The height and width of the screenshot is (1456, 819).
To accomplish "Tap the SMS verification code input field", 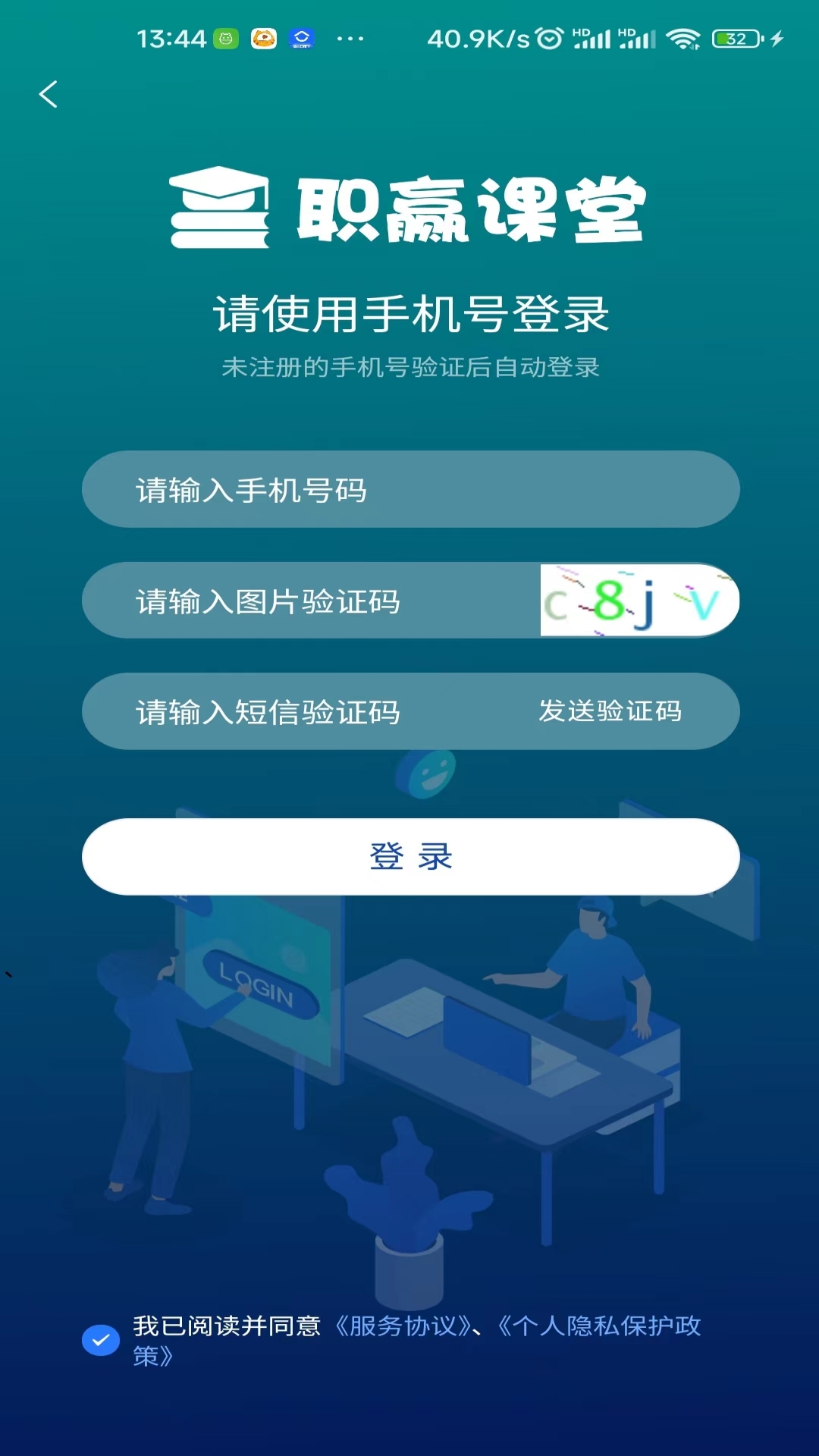I will 288,711.
